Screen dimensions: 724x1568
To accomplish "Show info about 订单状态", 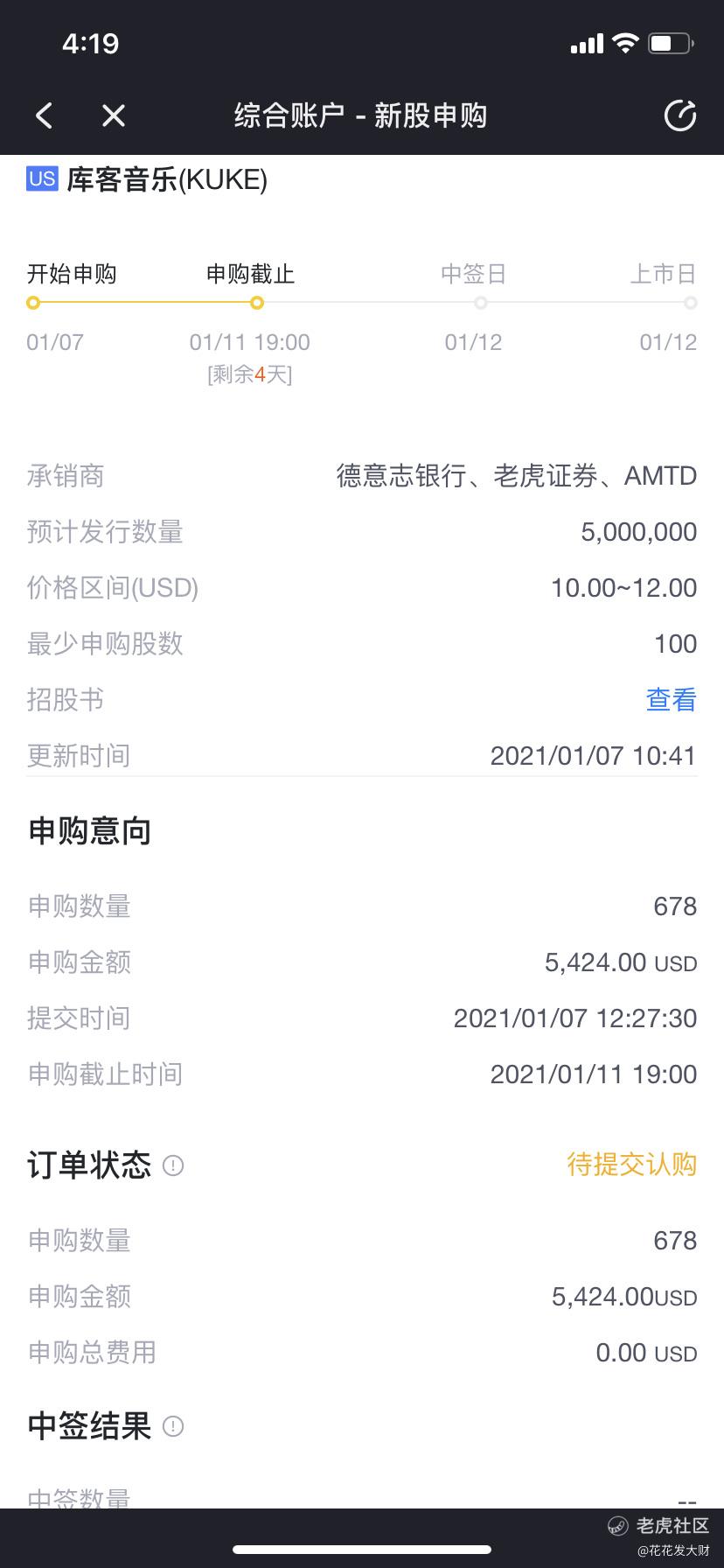I will (x=173, y=1165).
